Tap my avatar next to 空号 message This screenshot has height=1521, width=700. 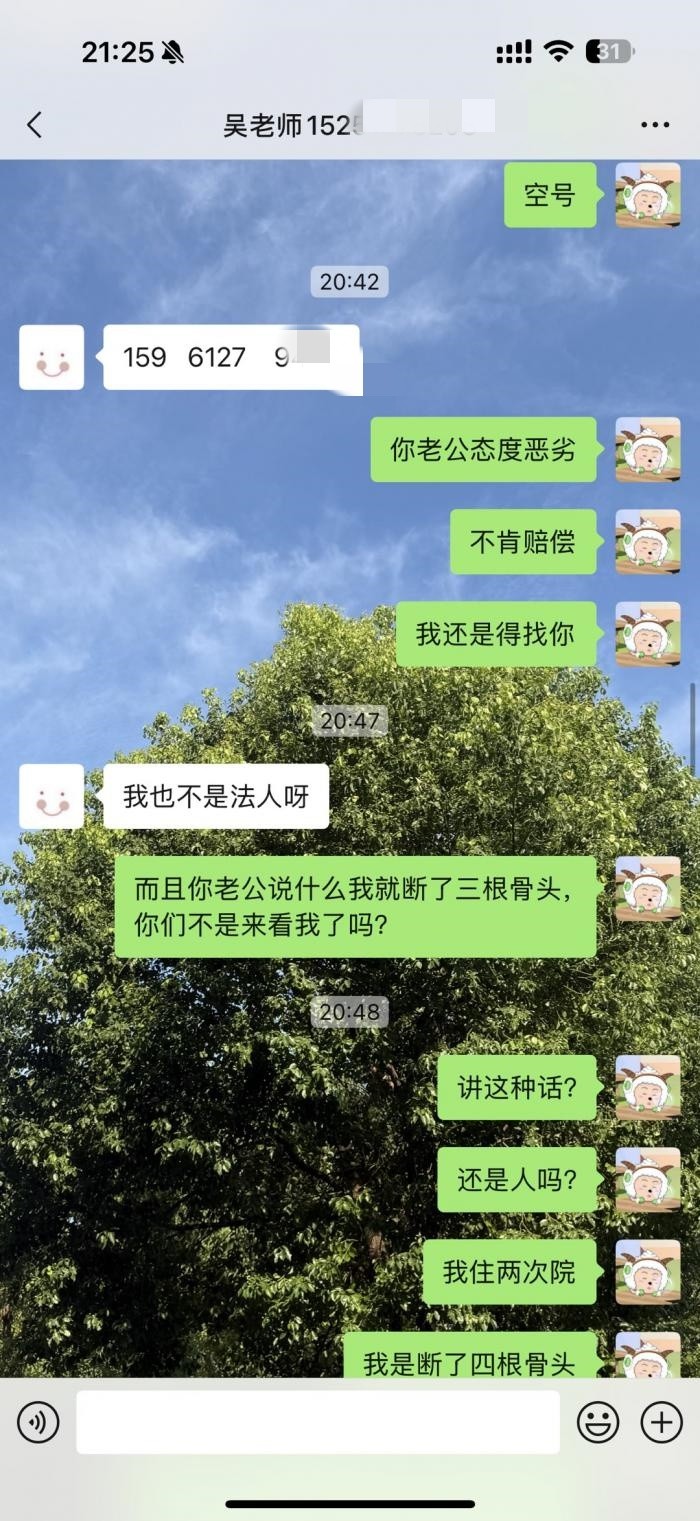[647, 195]
